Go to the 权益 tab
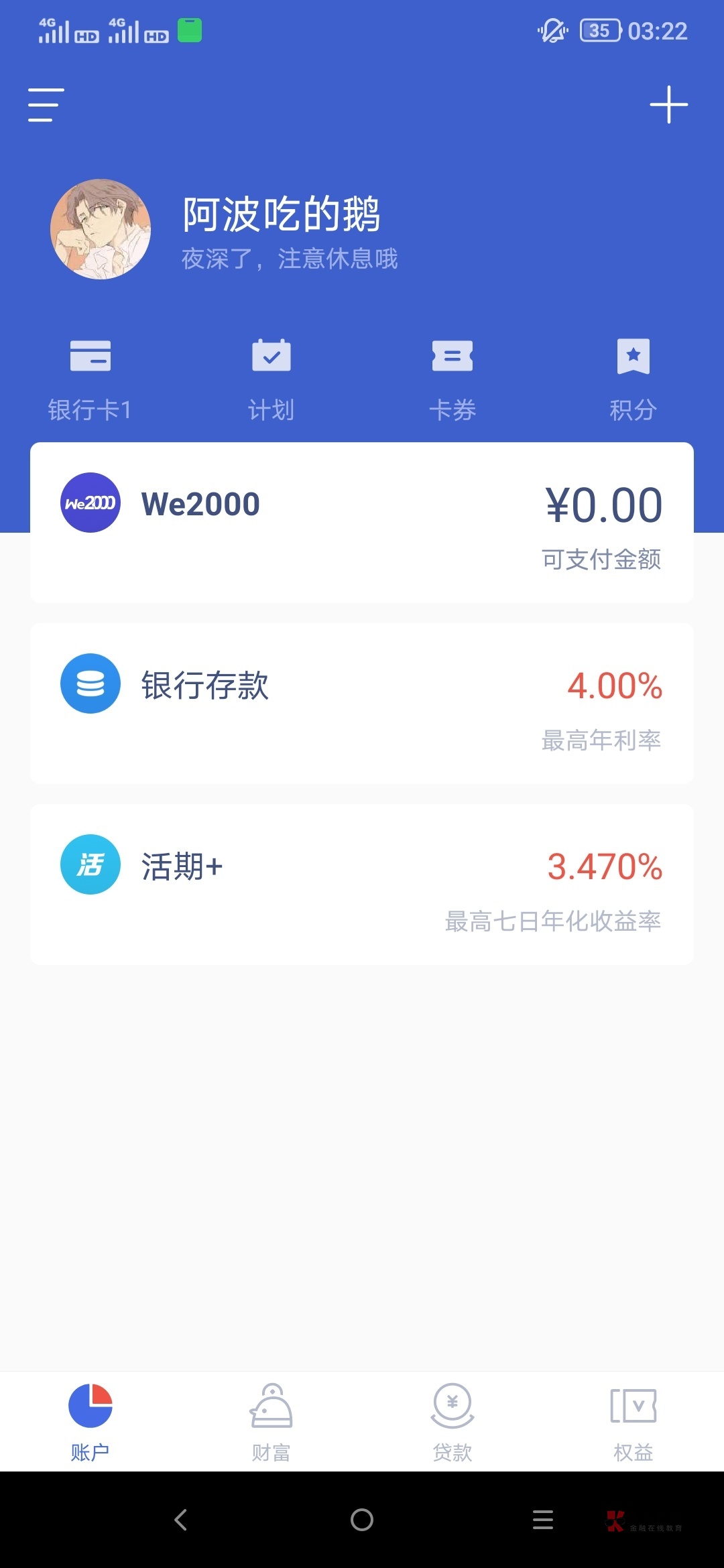 633,1422
